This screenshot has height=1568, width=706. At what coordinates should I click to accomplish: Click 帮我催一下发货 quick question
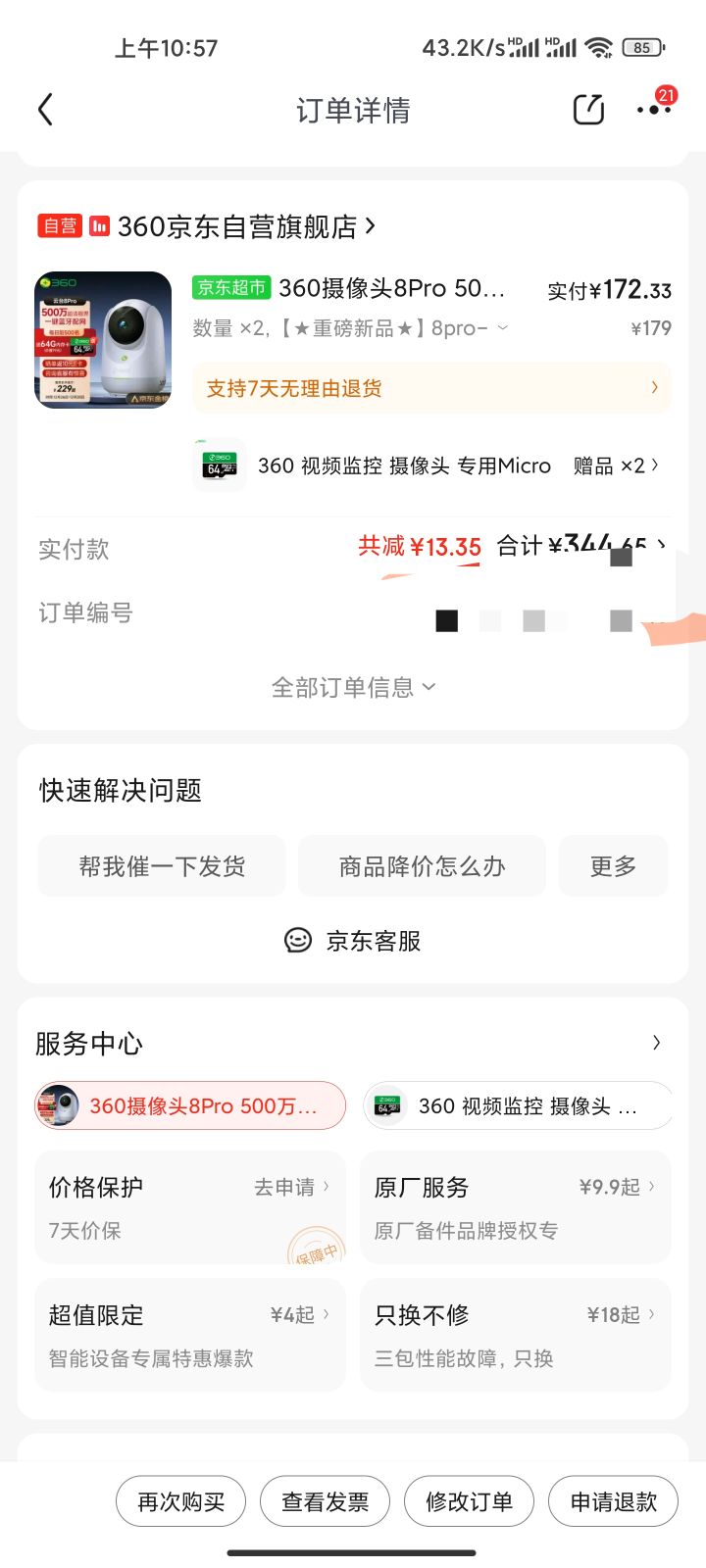[161, 865]
